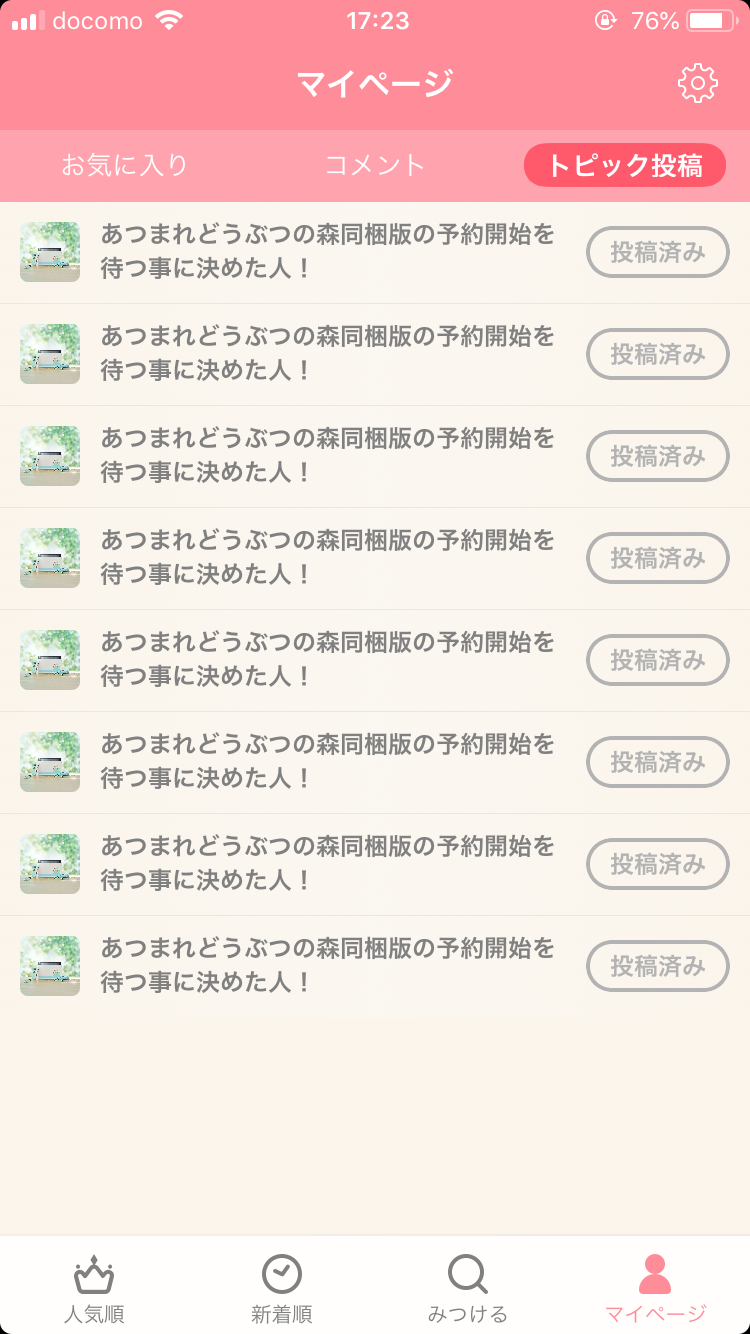Go to 人気順 in bottom navigation
This screenshot has height=1334, width=750.
(x=94, y=1289)
